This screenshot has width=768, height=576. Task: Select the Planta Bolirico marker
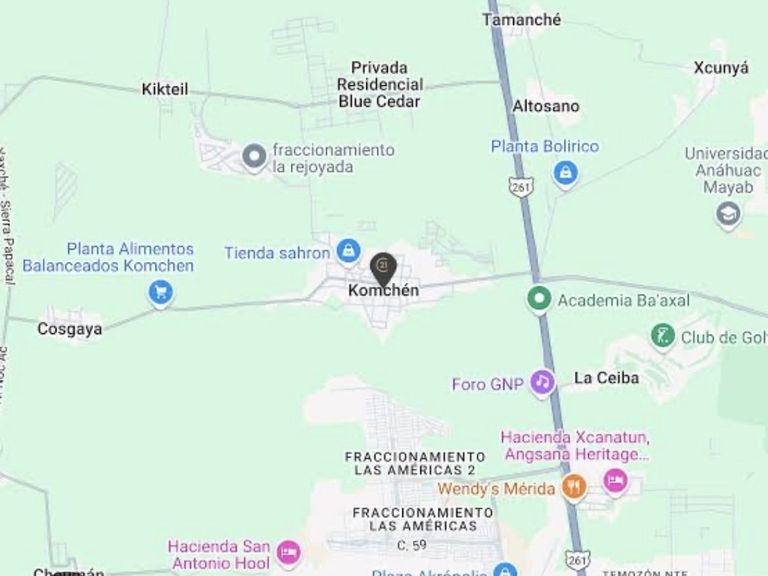[565, 173]
